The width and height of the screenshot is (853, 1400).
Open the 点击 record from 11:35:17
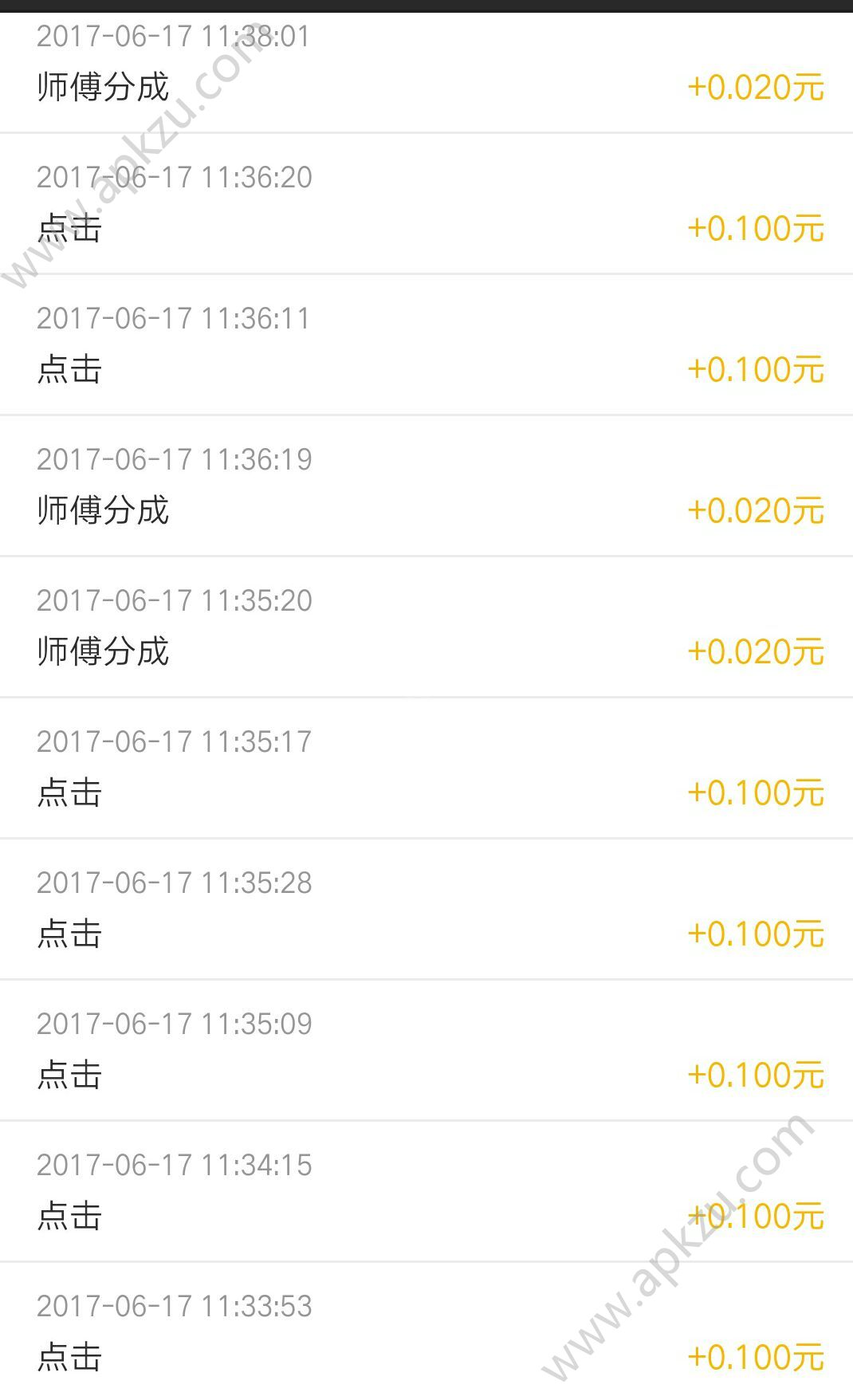[70, 793]
